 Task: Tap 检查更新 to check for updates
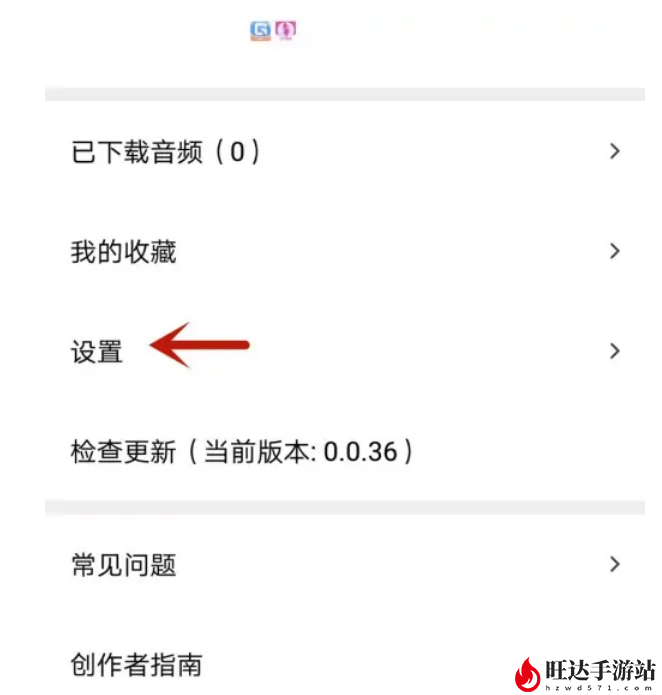pos(242,452)
